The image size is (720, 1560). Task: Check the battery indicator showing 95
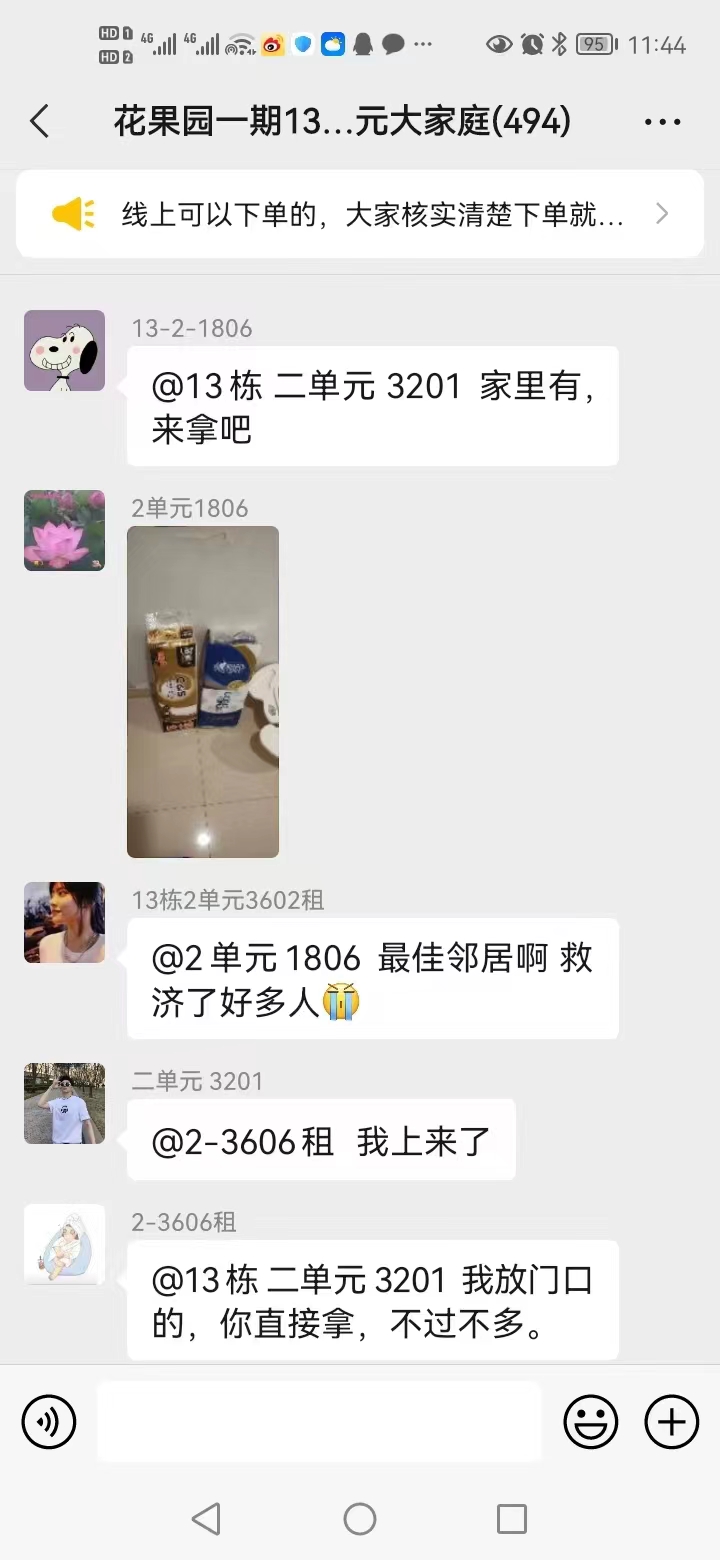(596, 44)
